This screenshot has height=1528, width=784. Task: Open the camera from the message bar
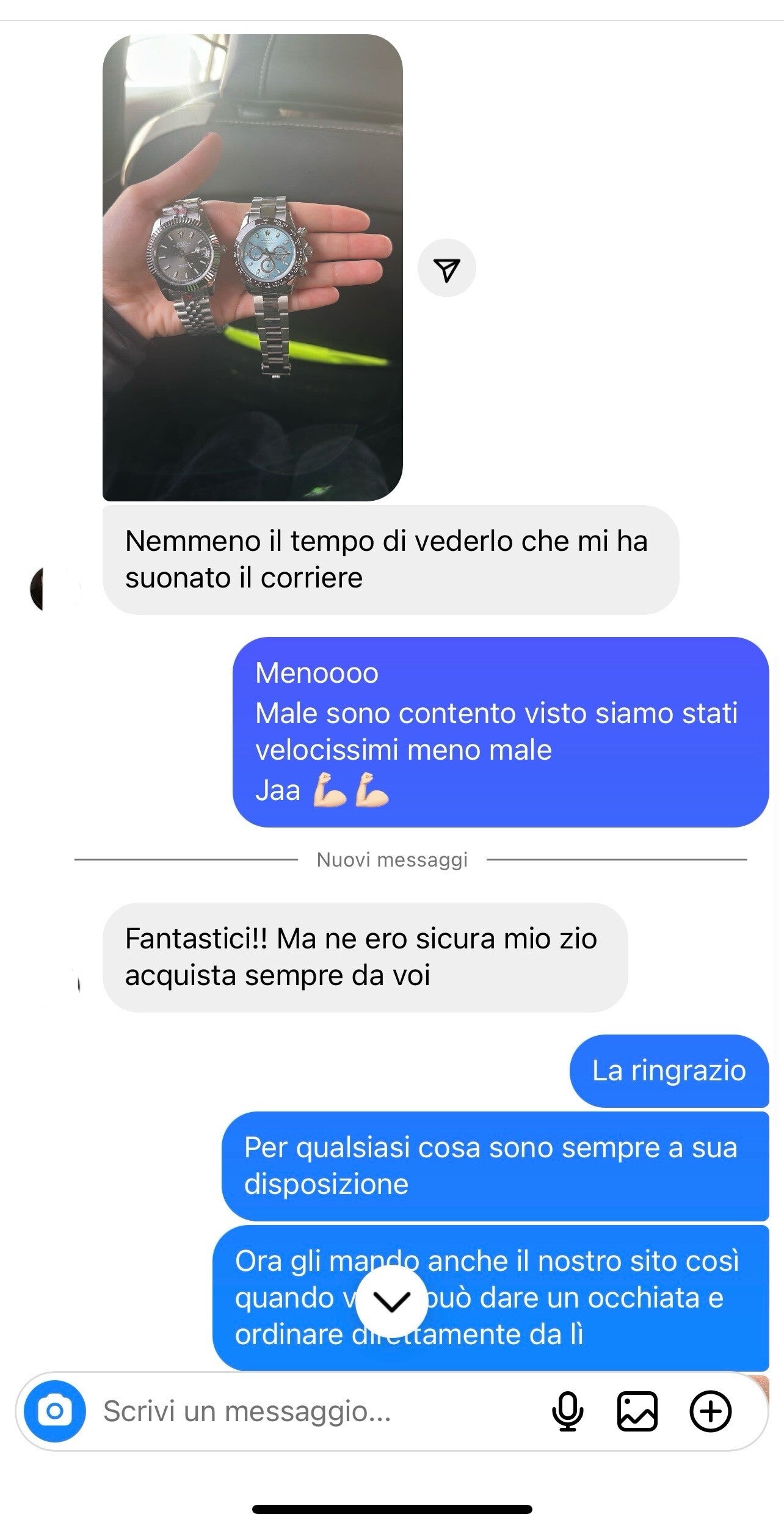click(x=55, y=1411)
